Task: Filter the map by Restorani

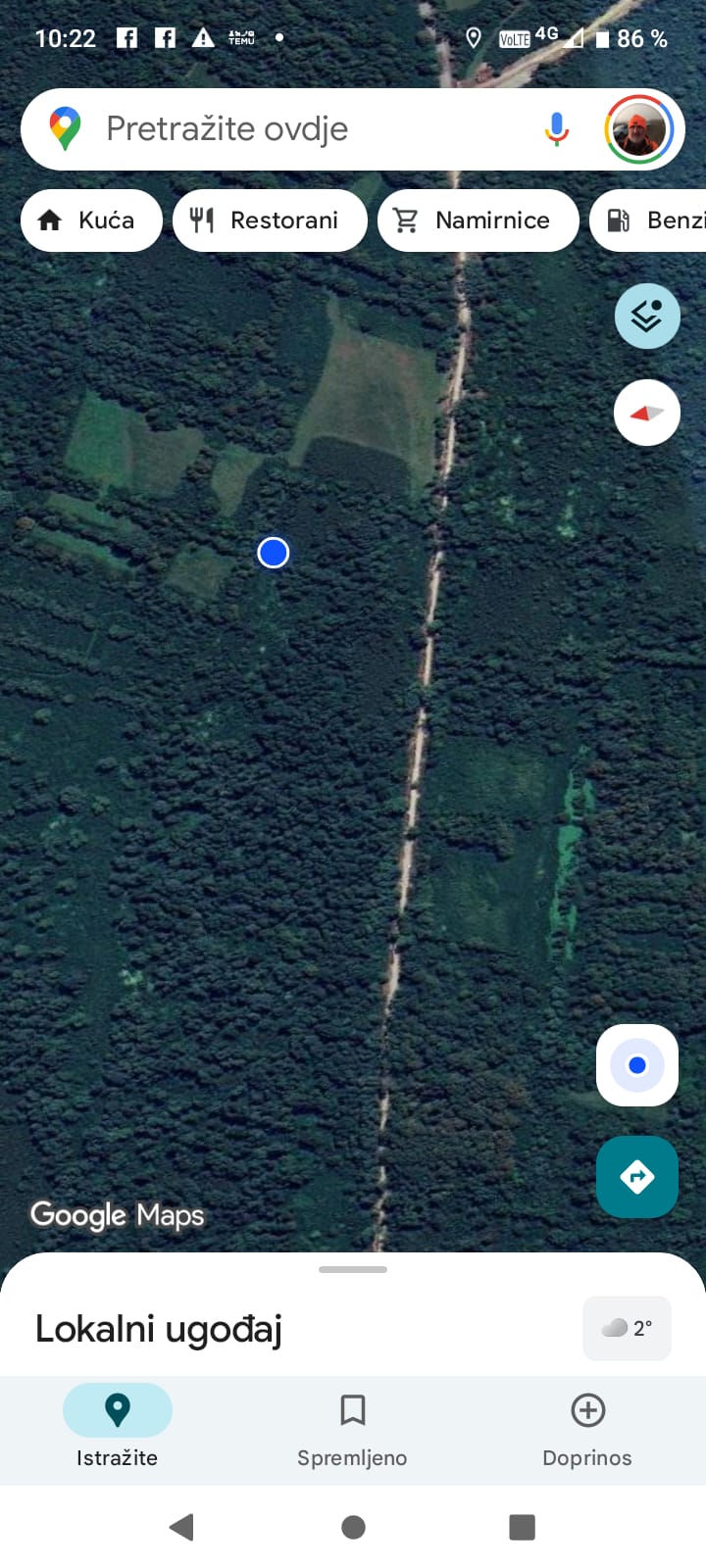Action: point(270,220)
